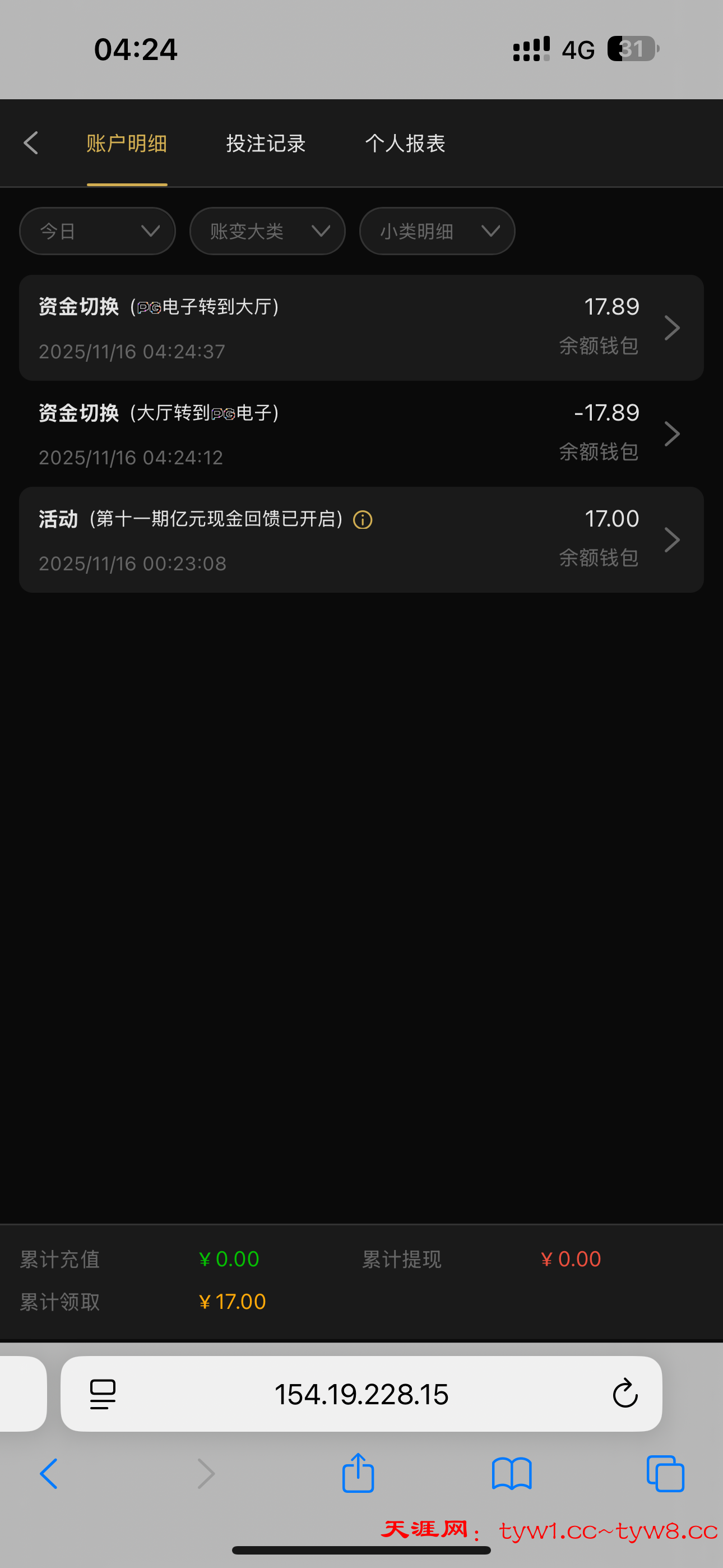Reload the page in Safari
The image size is (723, 1568).
click(624, 1394)
